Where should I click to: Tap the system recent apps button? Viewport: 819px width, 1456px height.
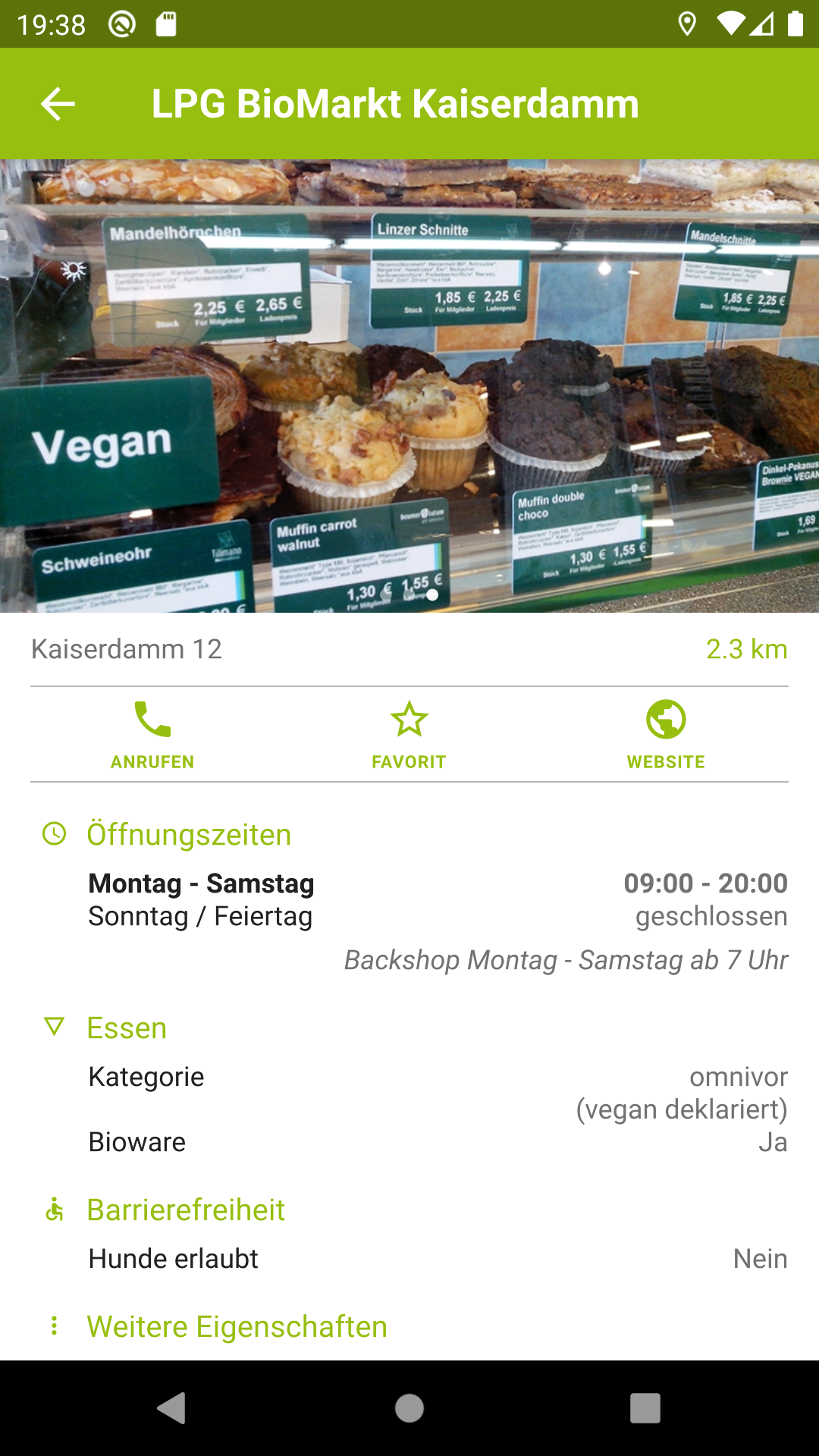645,1408
